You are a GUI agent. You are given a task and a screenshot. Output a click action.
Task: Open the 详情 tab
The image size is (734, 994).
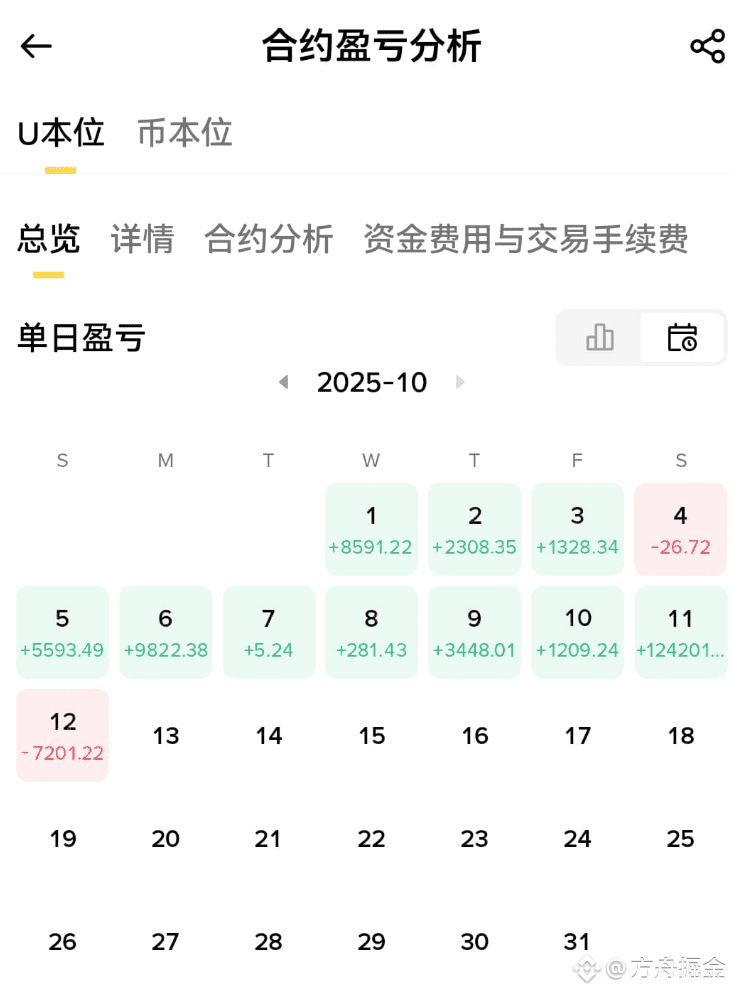click(x=142, y=239)
